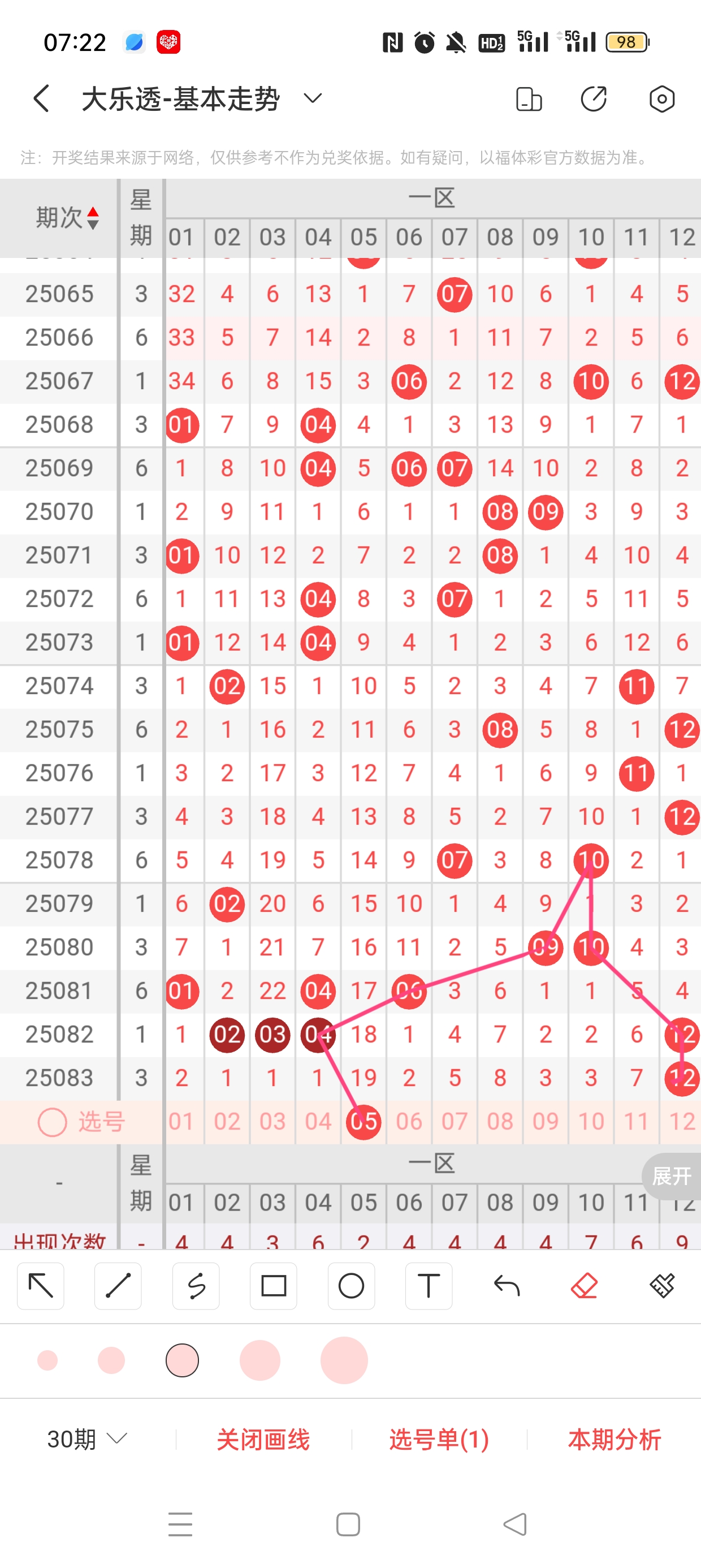Open chart settings hexagon icon

[661, 99]
